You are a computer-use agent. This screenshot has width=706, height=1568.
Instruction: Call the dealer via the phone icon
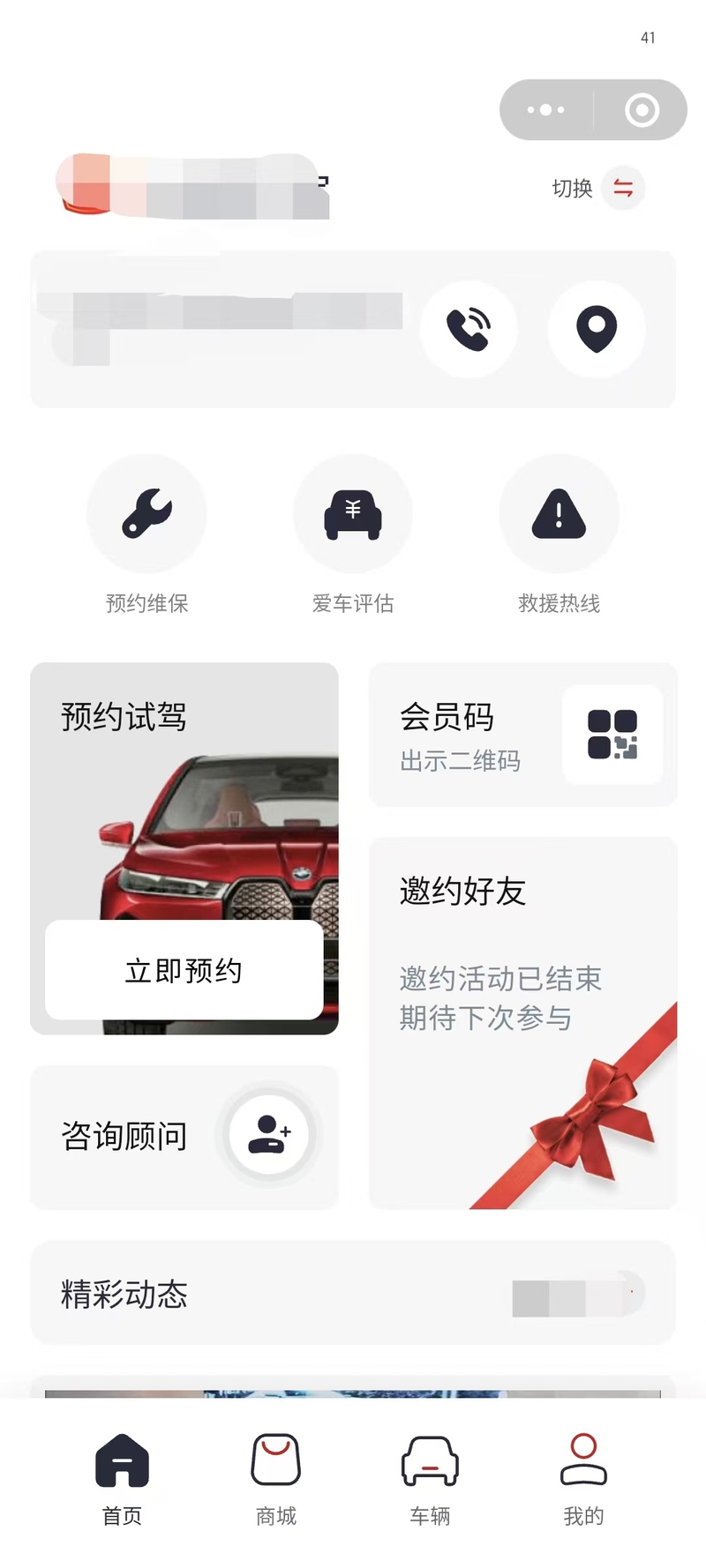469,329
